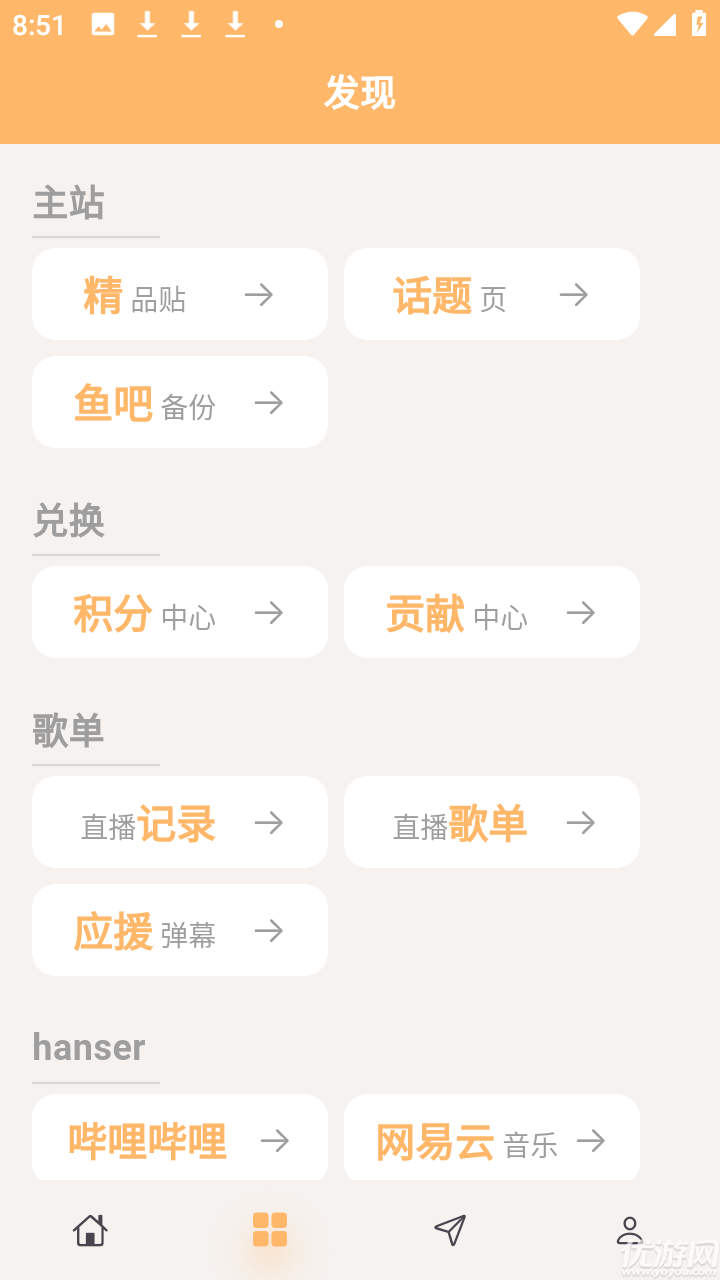Open the Discover grid icon in bottom bar
This screenshot has width=720, height=1280.
[x=268, y=1229]
